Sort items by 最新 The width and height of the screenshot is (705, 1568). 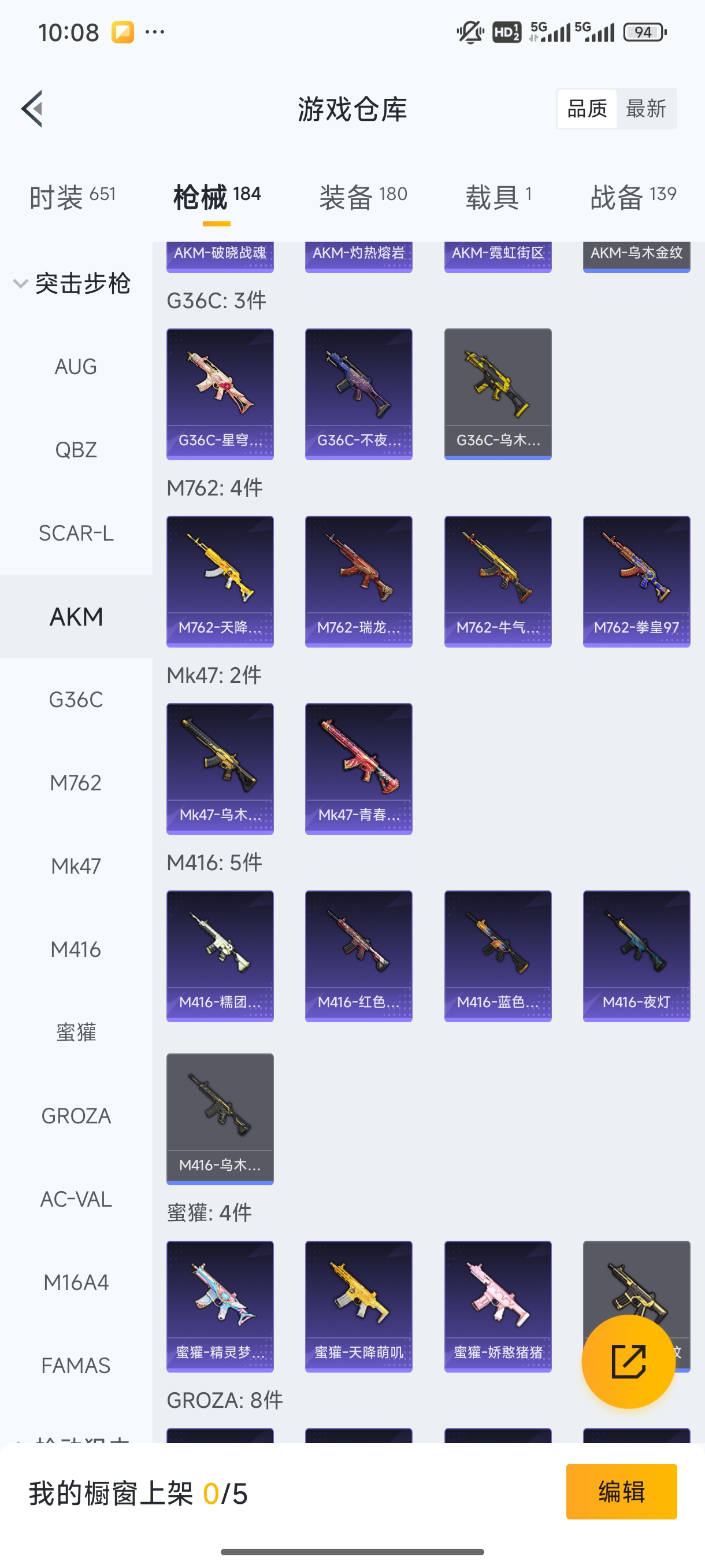[x=646, y=109]
